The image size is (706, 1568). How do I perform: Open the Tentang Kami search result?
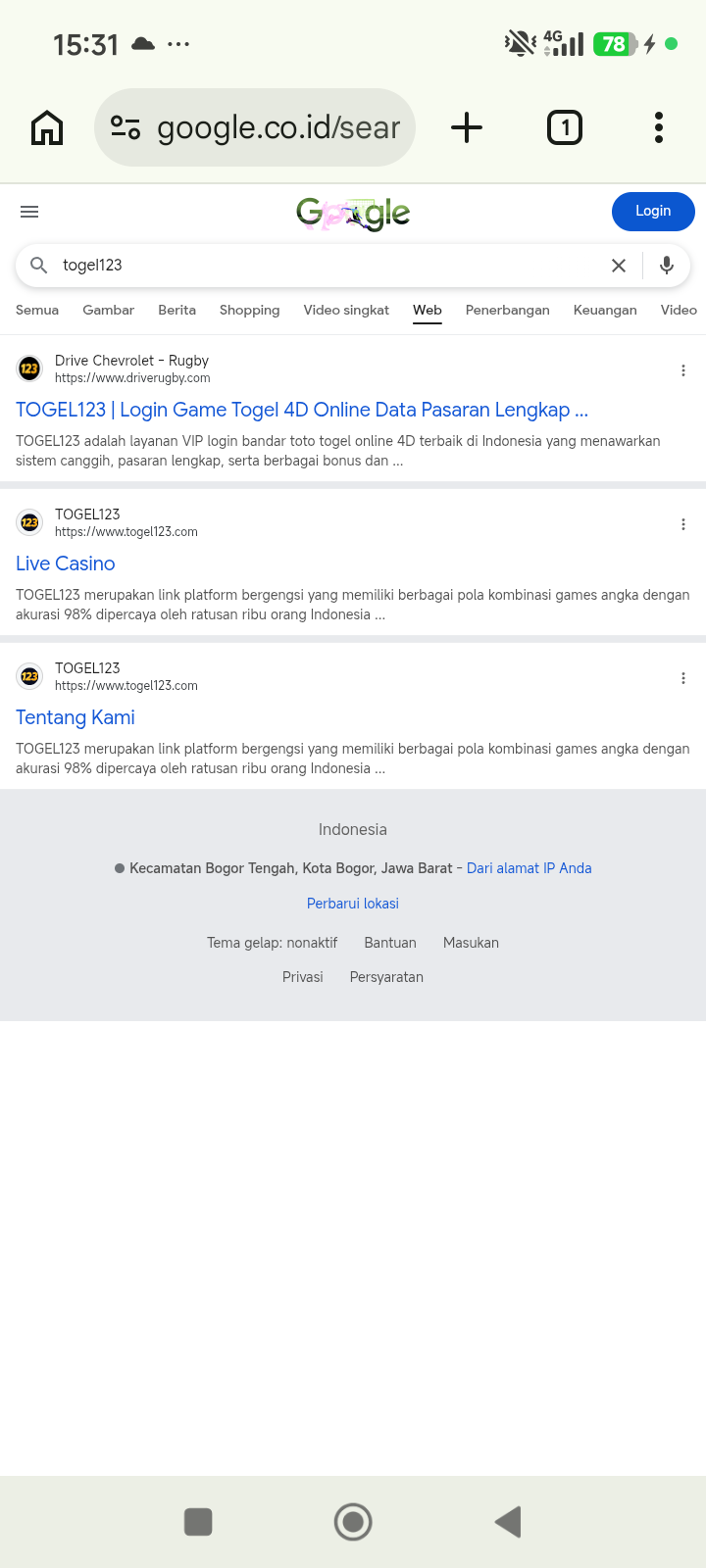76,717
